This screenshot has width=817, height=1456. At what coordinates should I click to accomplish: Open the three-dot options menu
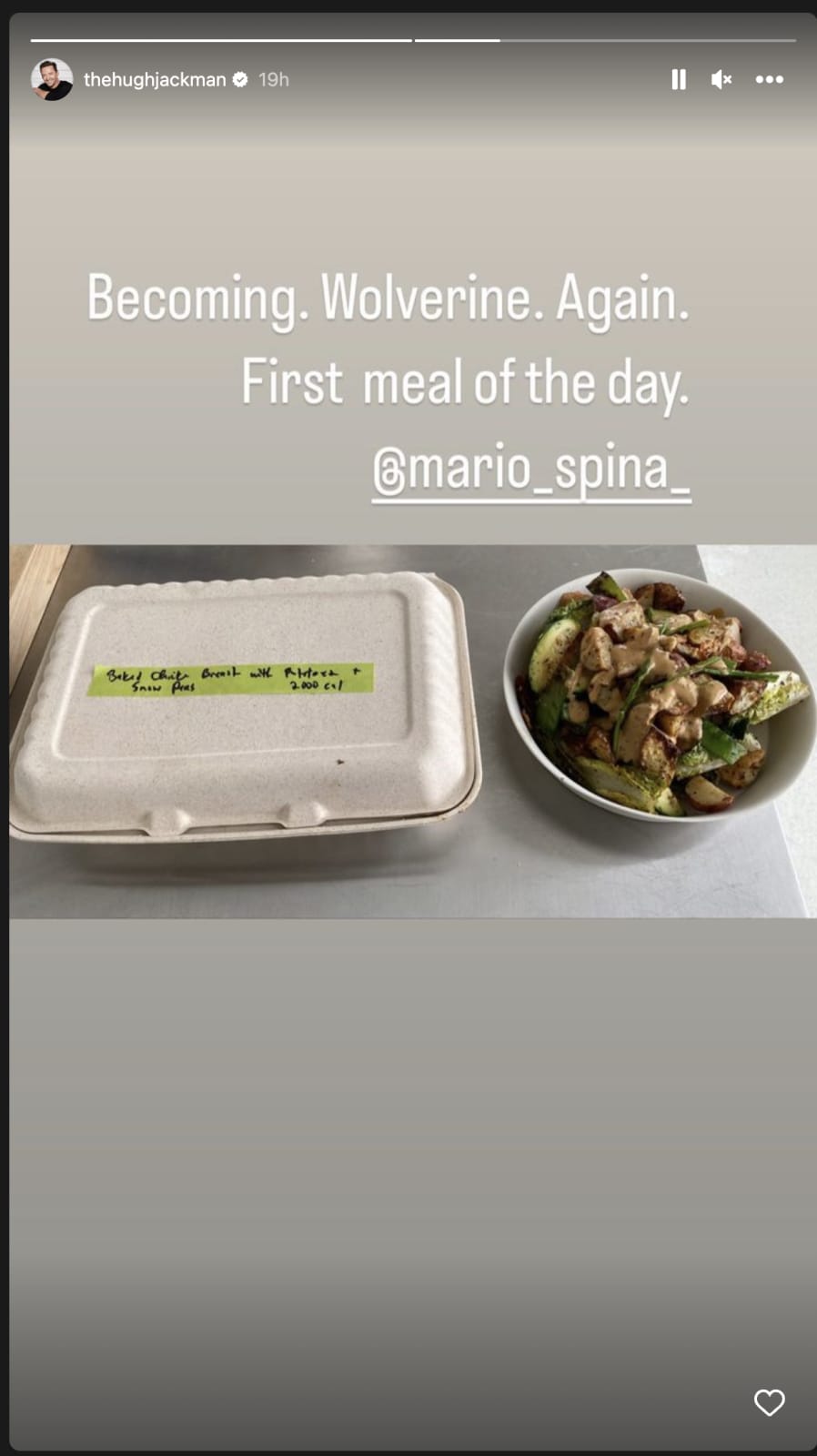pyautogui.click(x=770, y=80)
